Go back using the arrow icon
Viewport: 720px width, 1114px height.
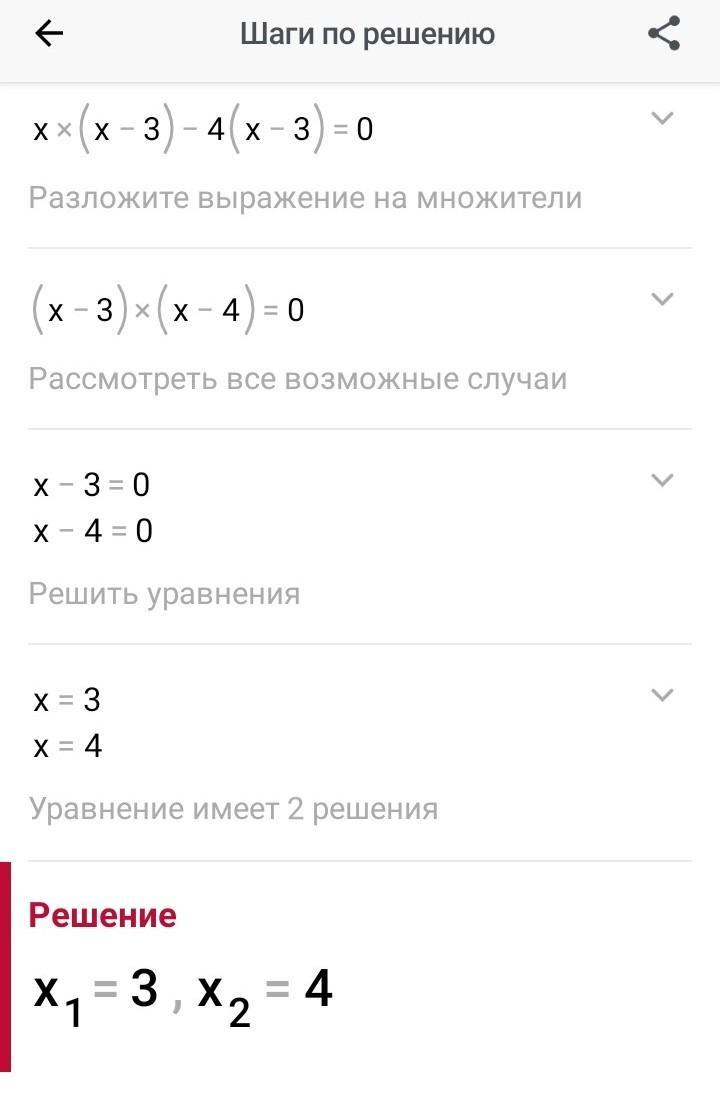49,33
